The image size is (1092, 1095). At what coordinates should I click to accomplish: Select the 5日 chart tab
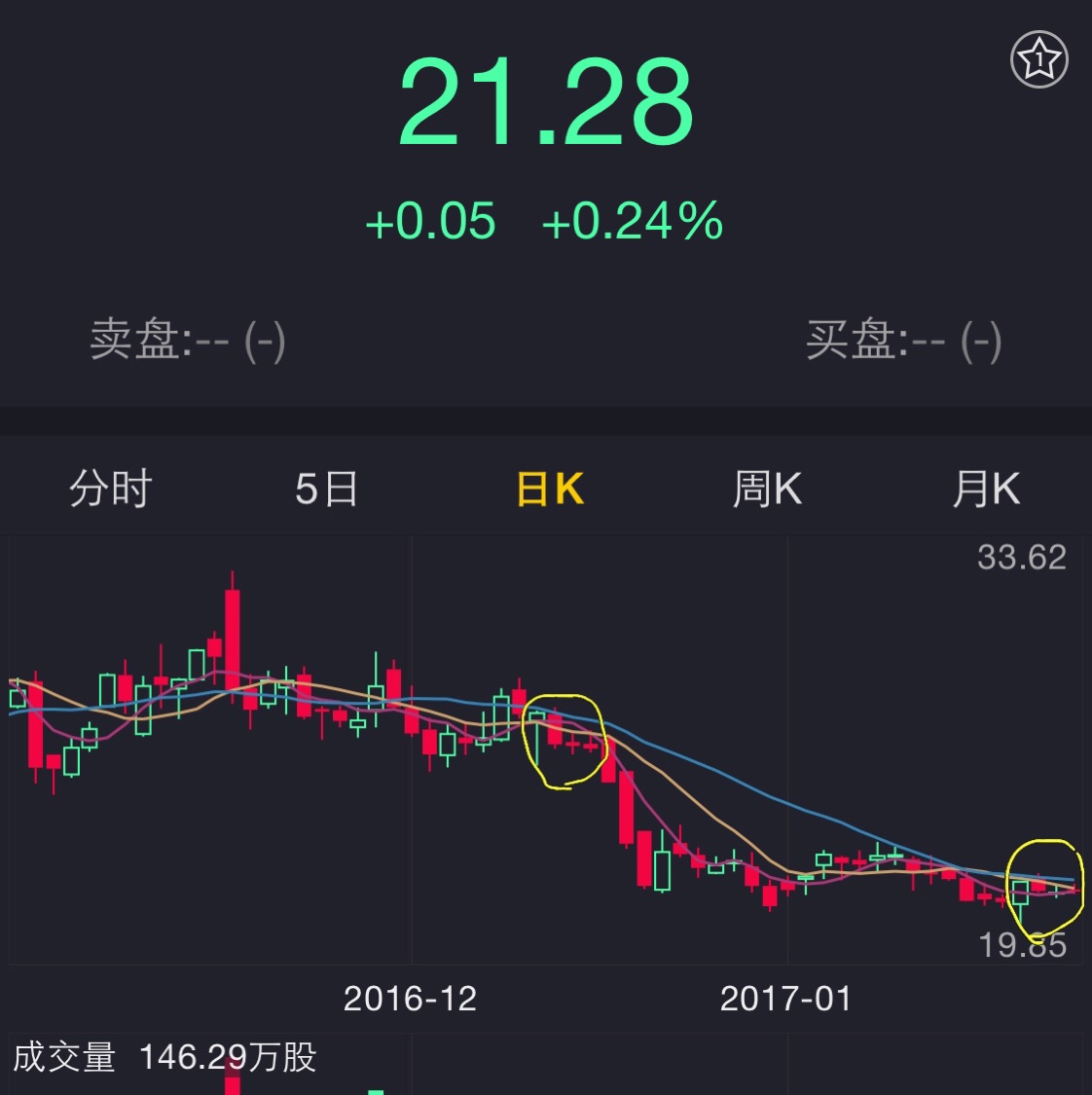(326, 489)
